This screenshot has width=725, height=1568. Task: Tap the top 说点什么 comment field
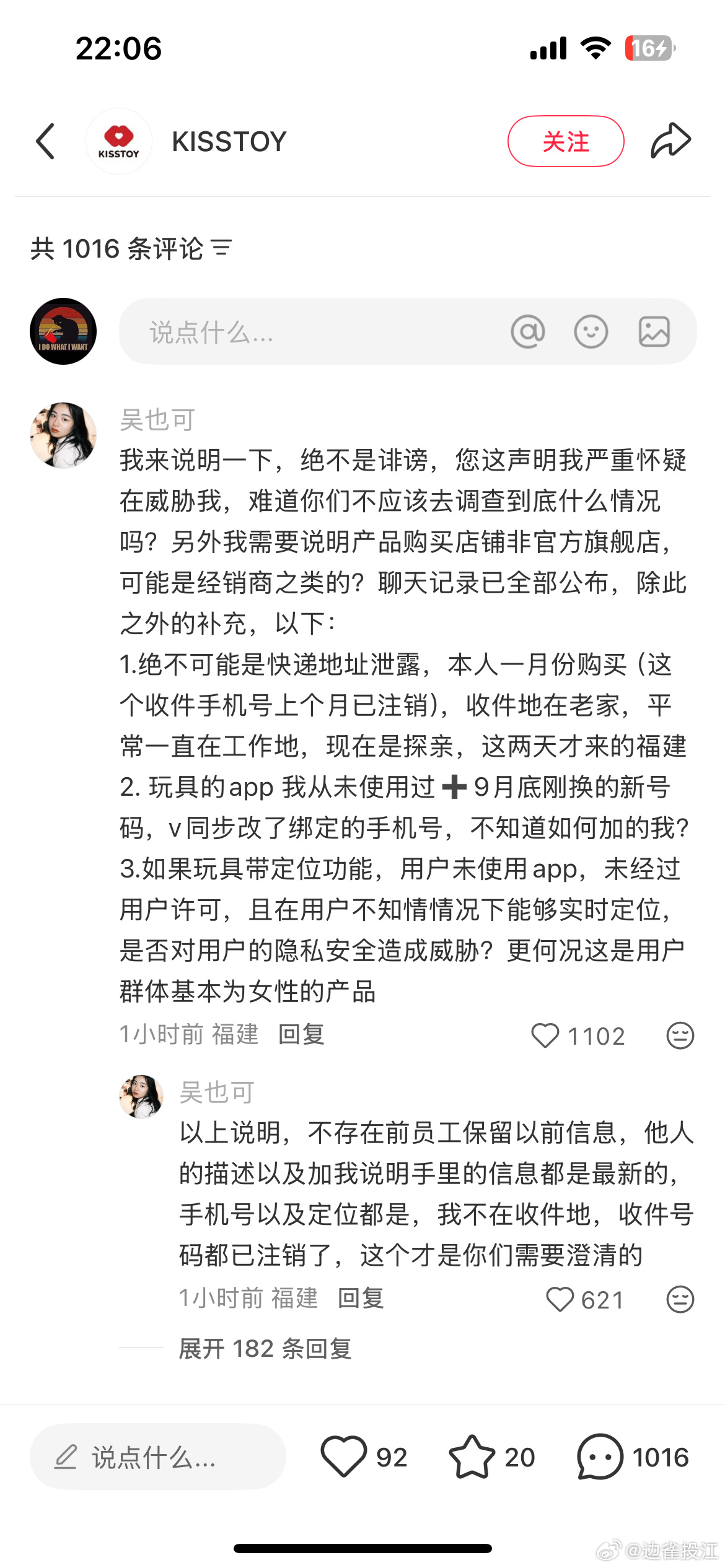tap(310, 332)
